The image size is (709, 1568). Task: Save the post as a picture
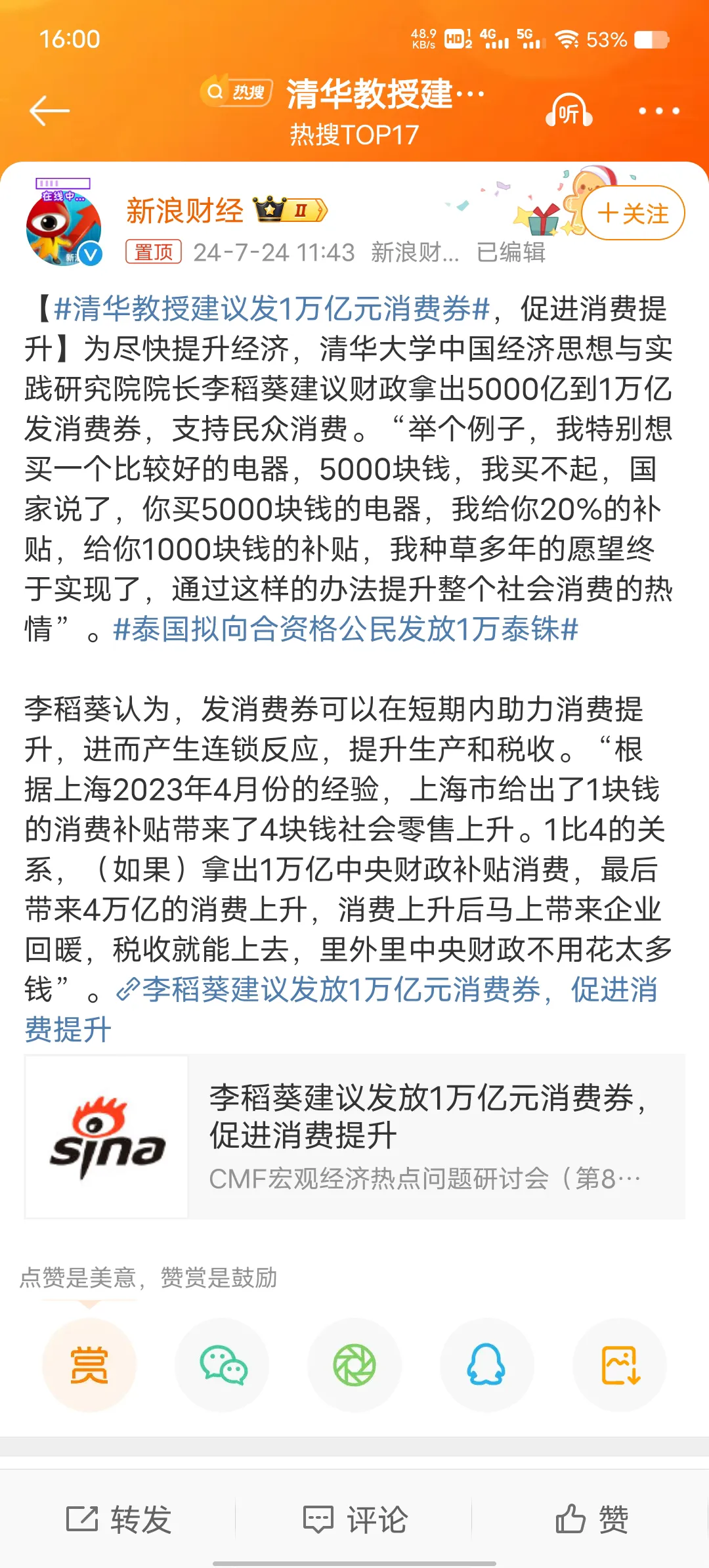click(620, 1365)
